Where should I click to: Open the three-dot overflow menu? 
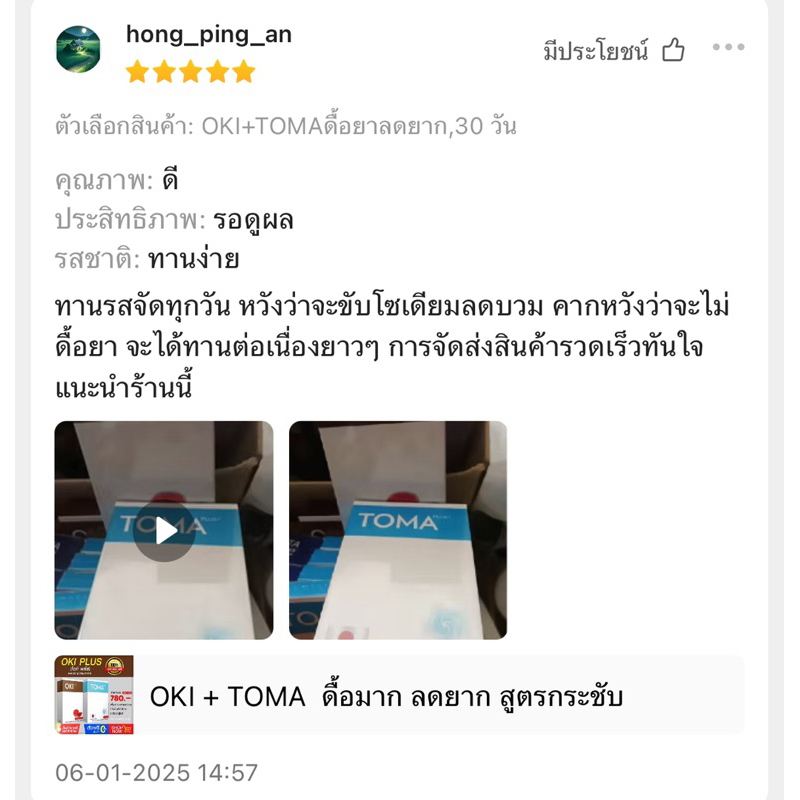coord(728,48)
